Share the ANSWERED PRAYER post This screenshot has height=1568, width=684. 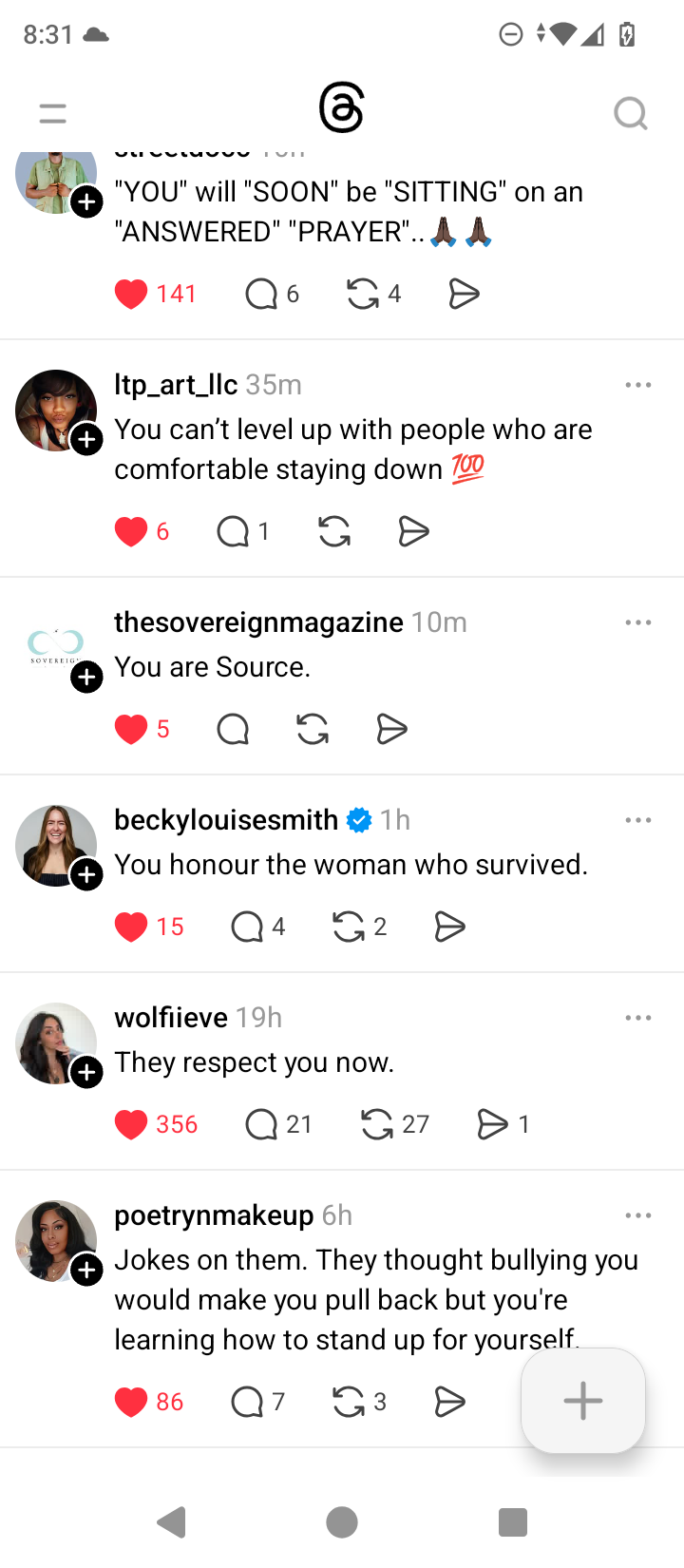click(464, 294)
